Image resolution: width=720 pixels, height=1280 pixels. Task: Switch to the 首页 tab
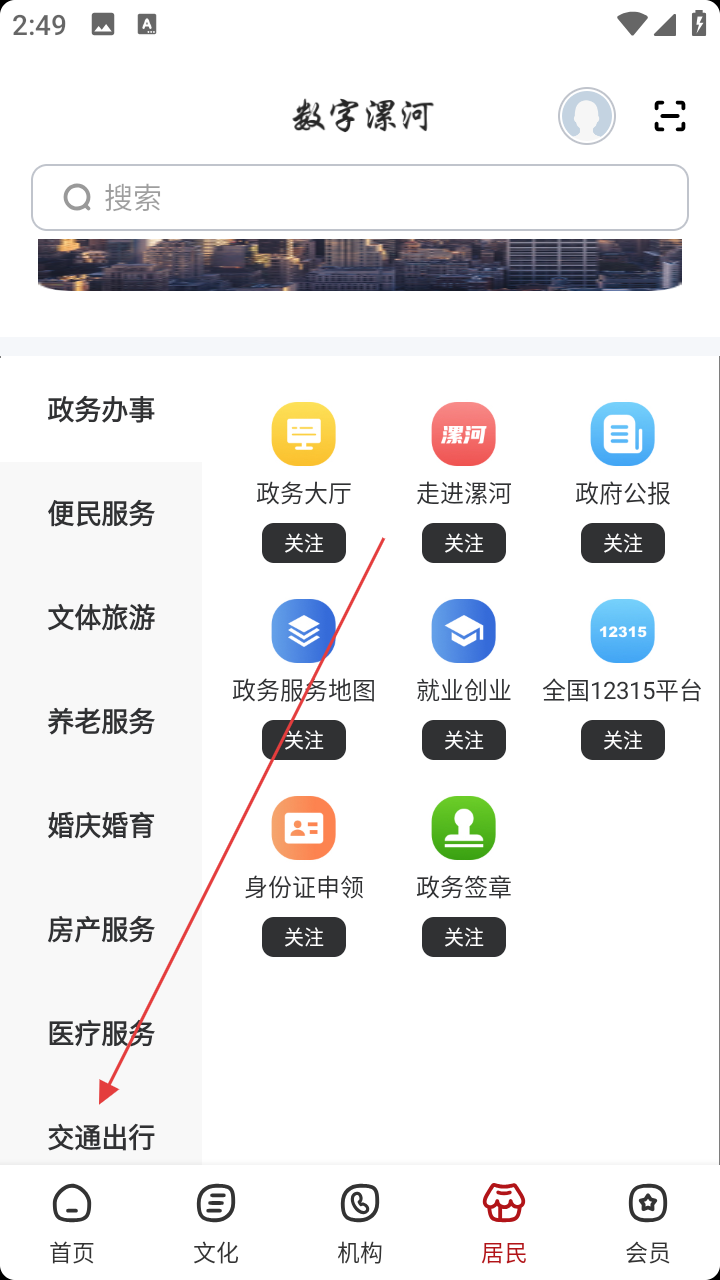coord(72,1223)
